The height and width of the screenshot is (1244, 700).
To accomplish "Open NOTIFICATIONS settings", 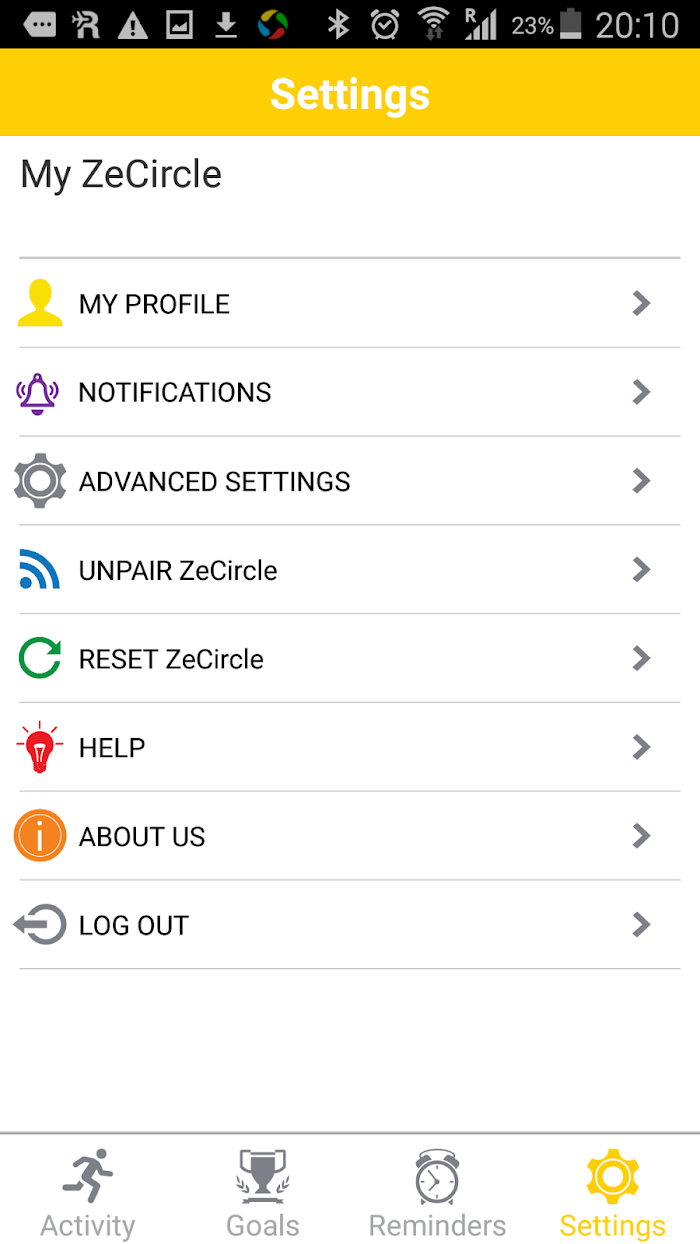I will pyautogui.click(x=350, y=392).
